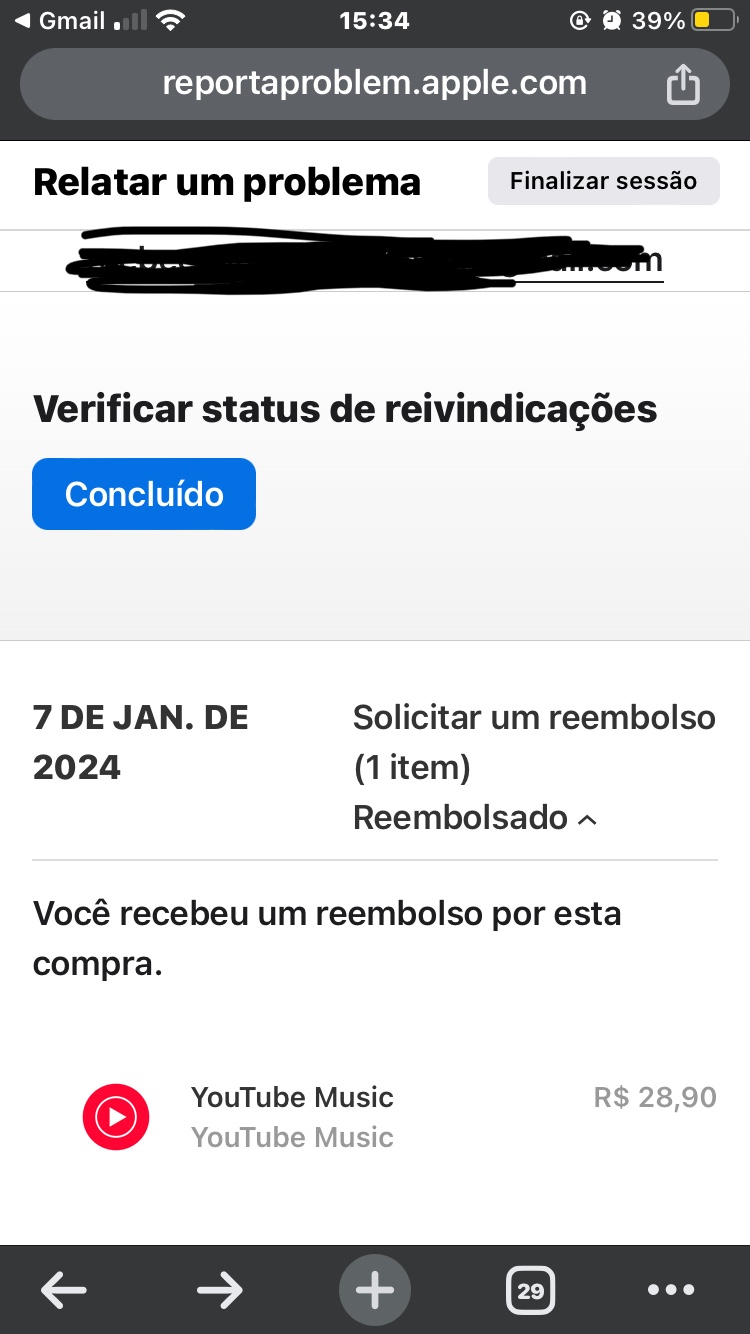
Task: Tap the reportaproblem.apple.com address field
Action: point(374,84)
